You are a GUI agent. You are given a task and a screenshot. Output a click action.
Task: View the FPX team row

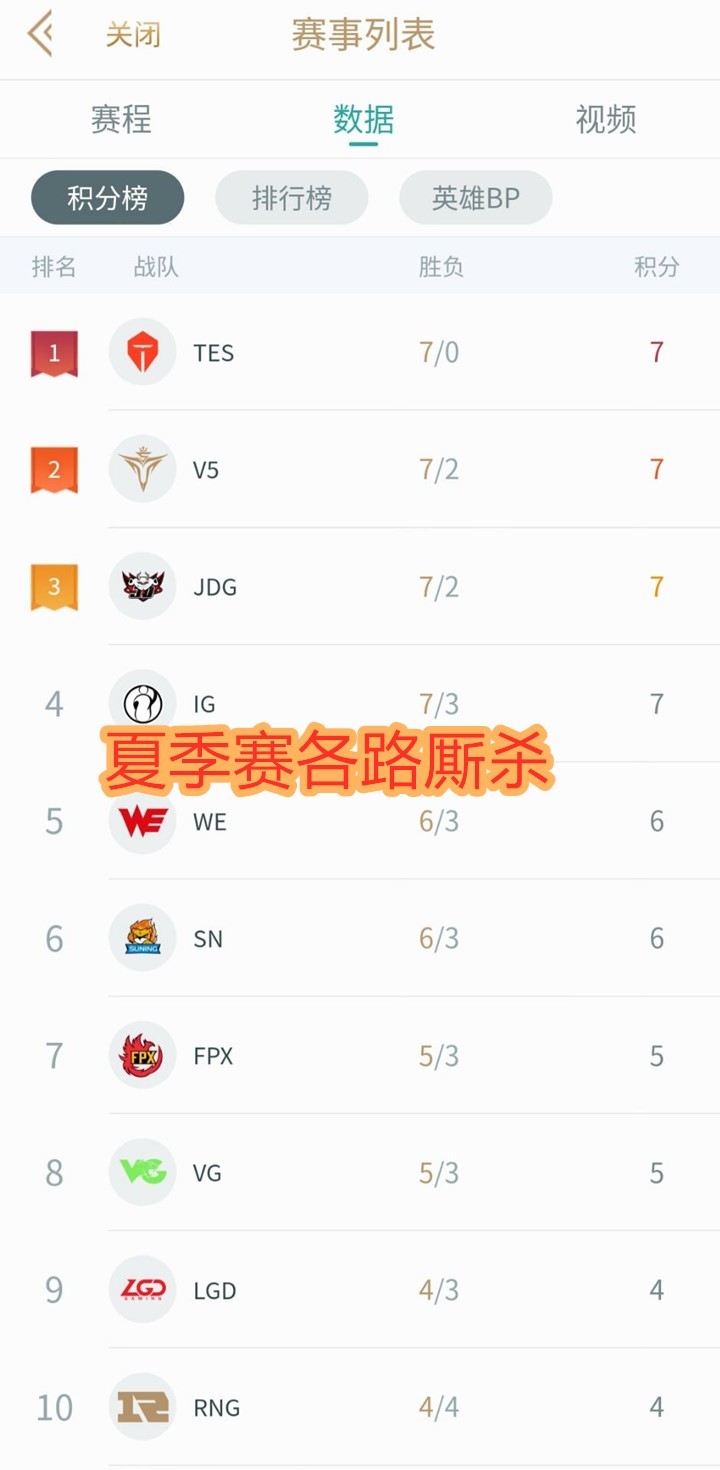point(360,1055)
